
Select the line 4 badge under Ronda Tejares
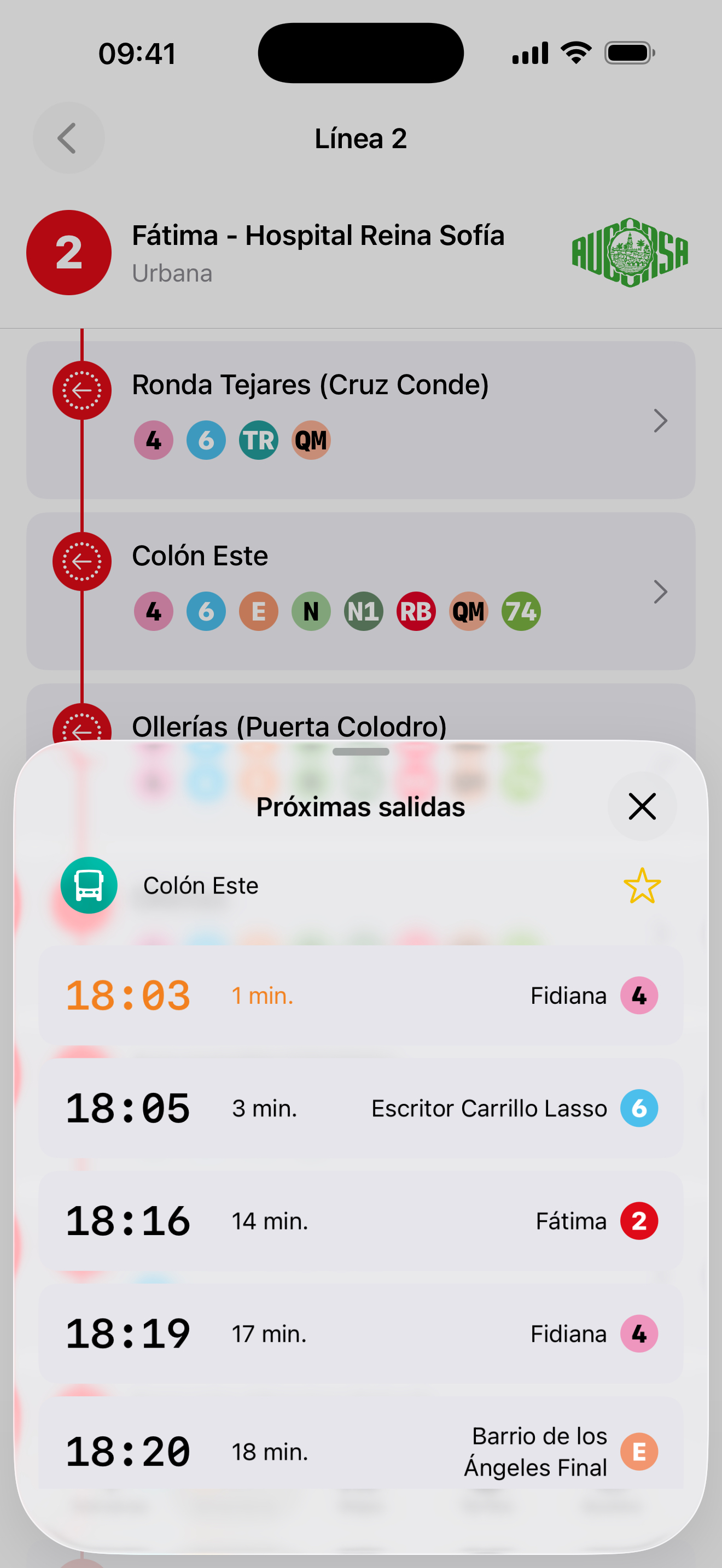[x=153, y=440]
